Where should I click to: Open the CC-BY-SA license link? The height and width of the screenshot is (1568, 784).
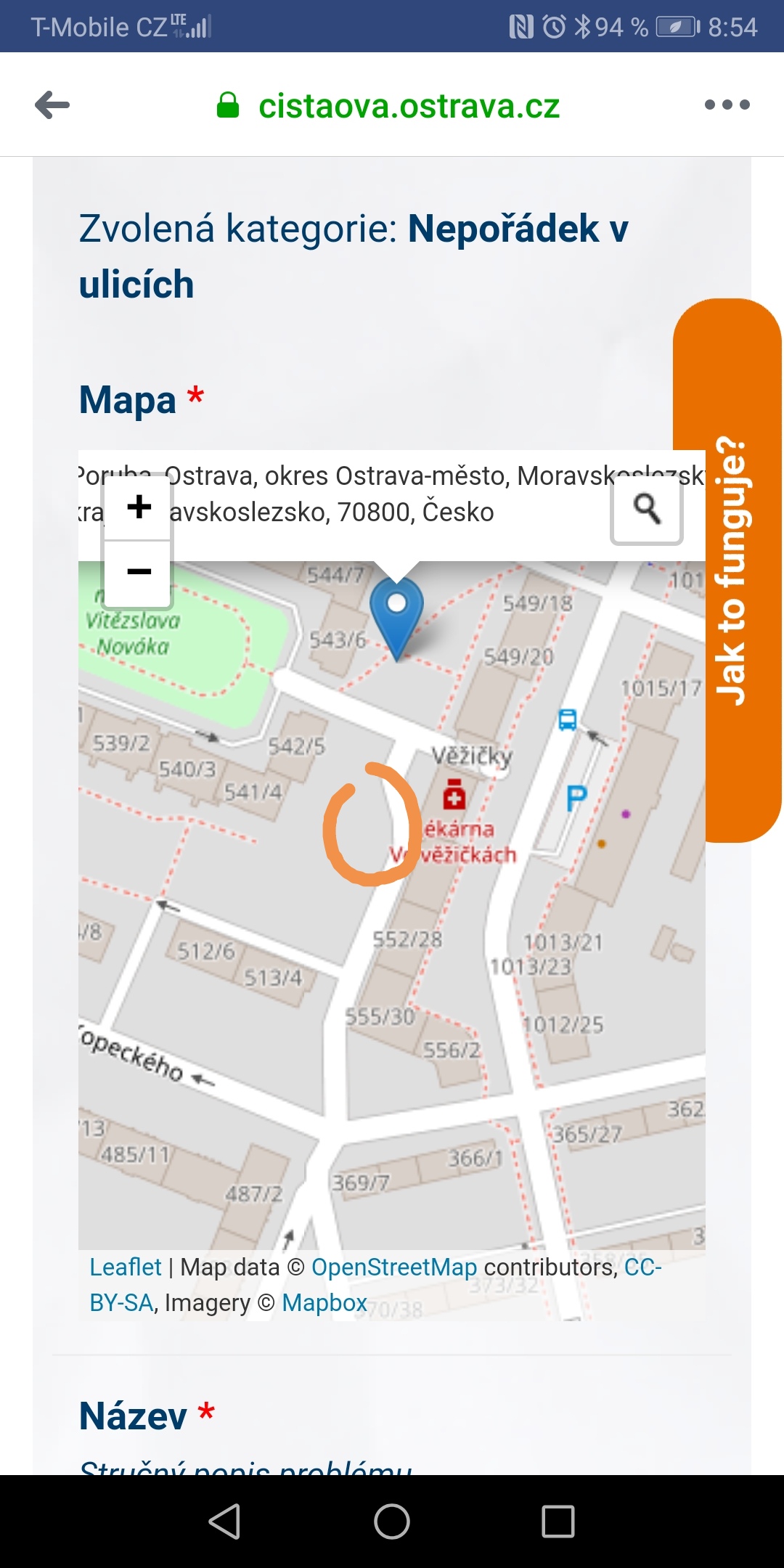[x=375, y=1285]
